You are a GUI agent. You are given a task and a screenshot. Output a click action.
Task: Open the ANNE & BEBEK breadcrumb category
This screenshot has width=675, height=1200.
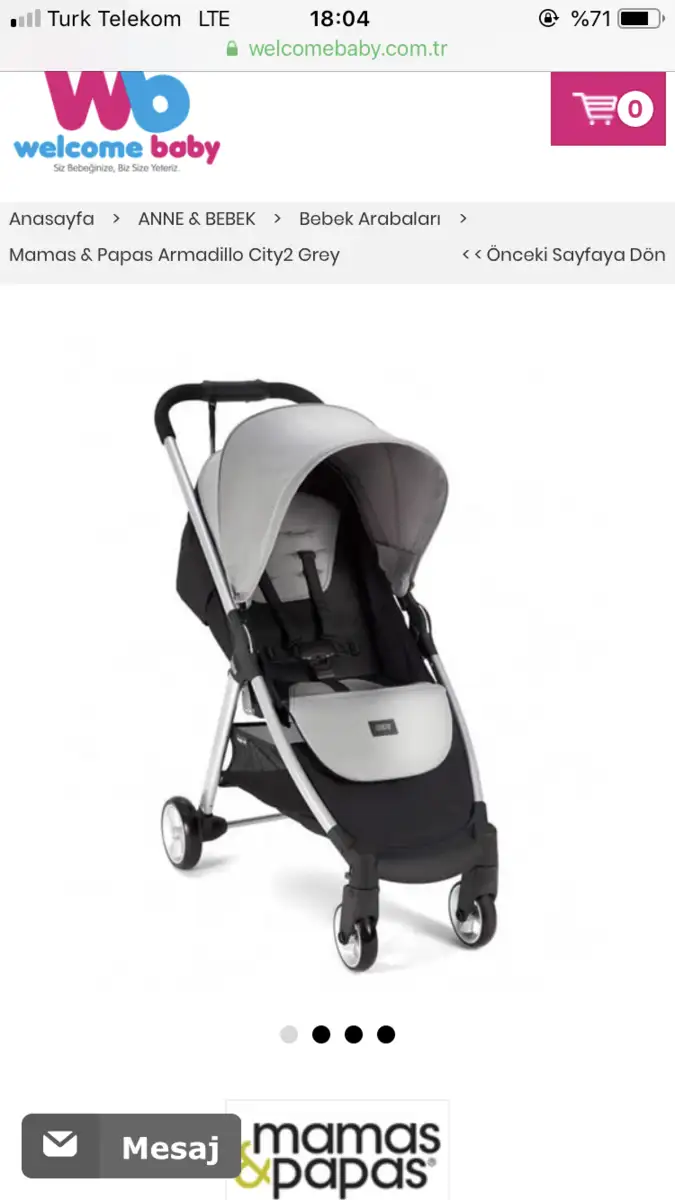coord(197,219)
